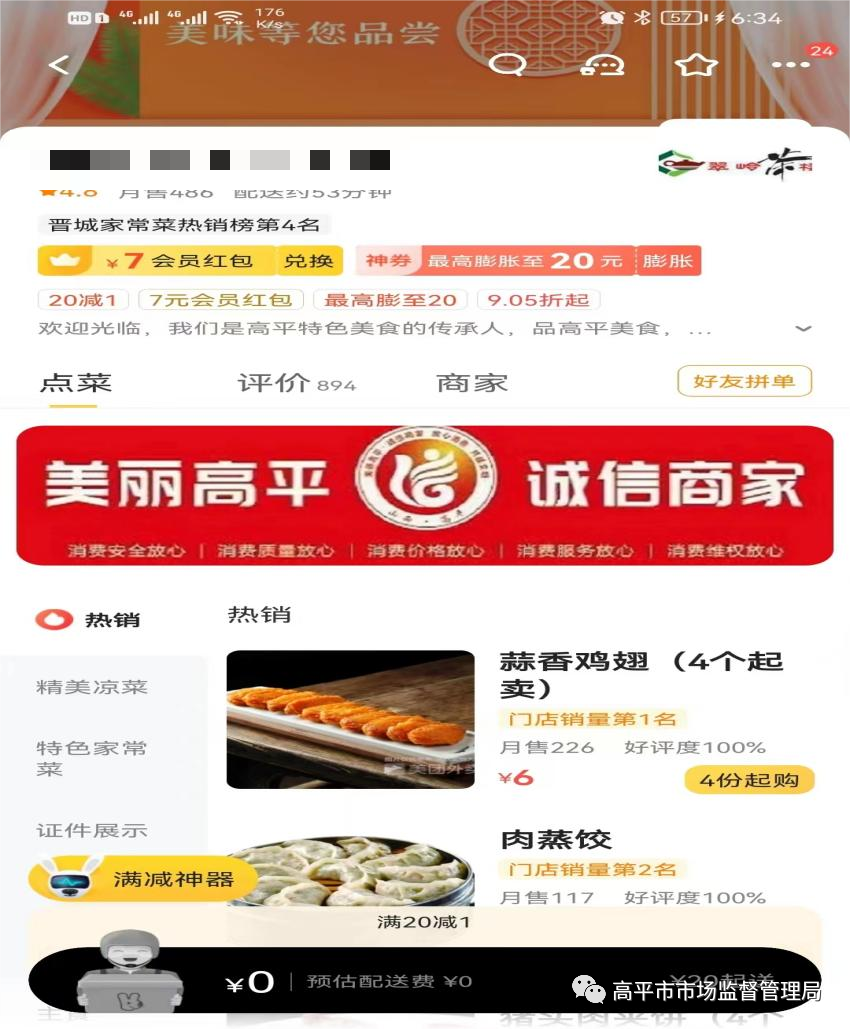
Task: Open the 满减神器 helper
Action: click(x=140, y=879)
